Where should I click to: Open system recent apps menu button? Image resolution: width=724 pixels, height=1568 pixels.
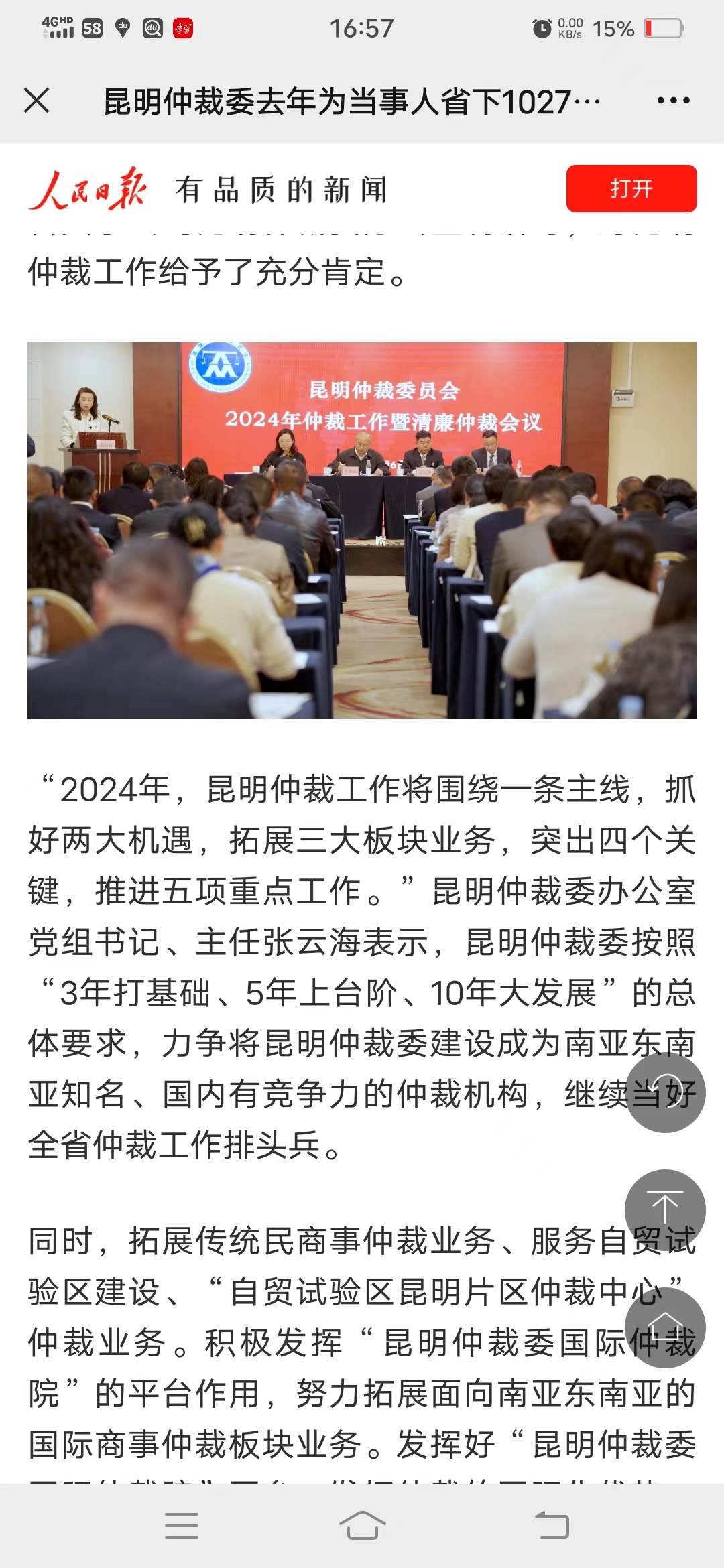(x=182, y=1526)
